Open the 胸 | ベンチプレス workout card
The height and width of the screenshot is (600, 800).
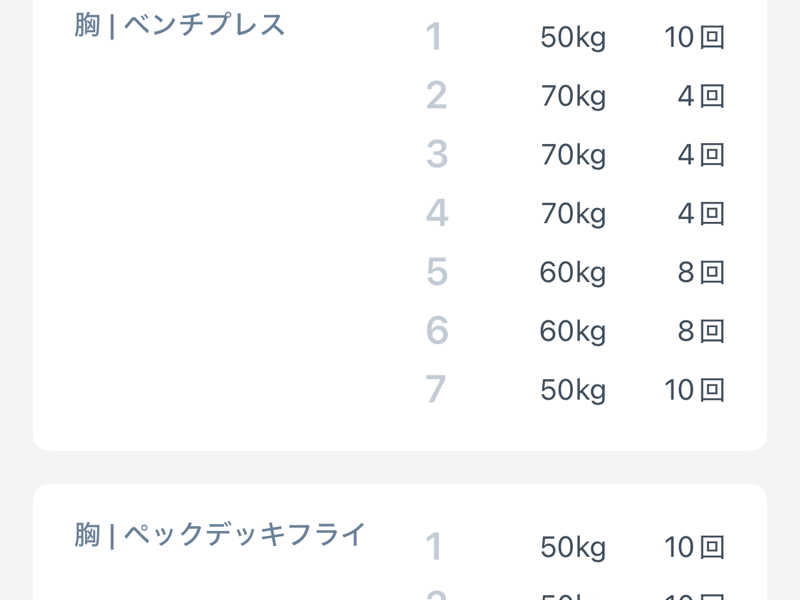pos(180,26)
